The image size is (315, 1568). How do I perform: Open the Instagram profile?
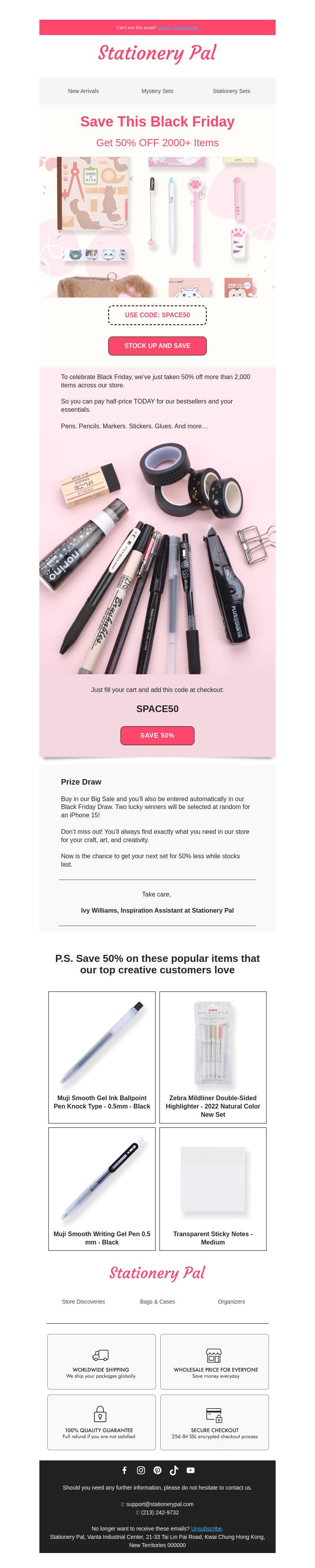tap(141, 1470)
